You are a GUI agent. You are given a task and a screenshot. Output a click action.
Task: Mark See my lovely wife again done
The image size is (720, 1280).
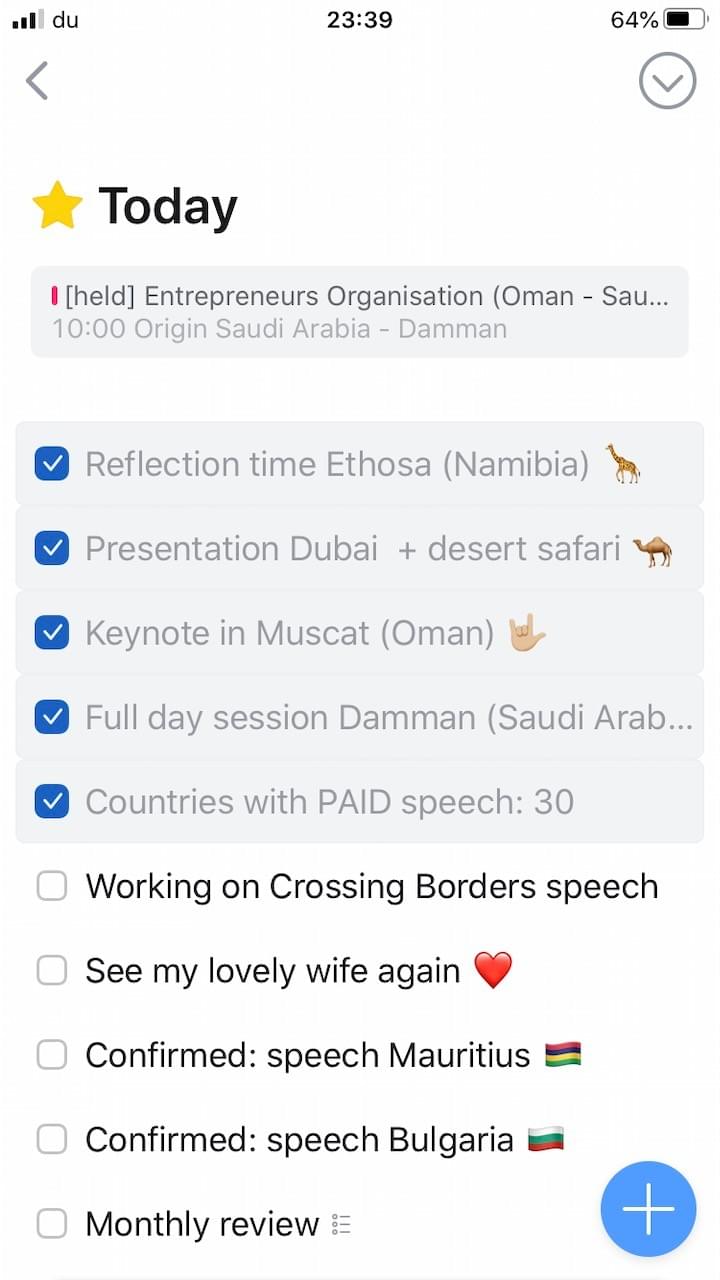52,970
